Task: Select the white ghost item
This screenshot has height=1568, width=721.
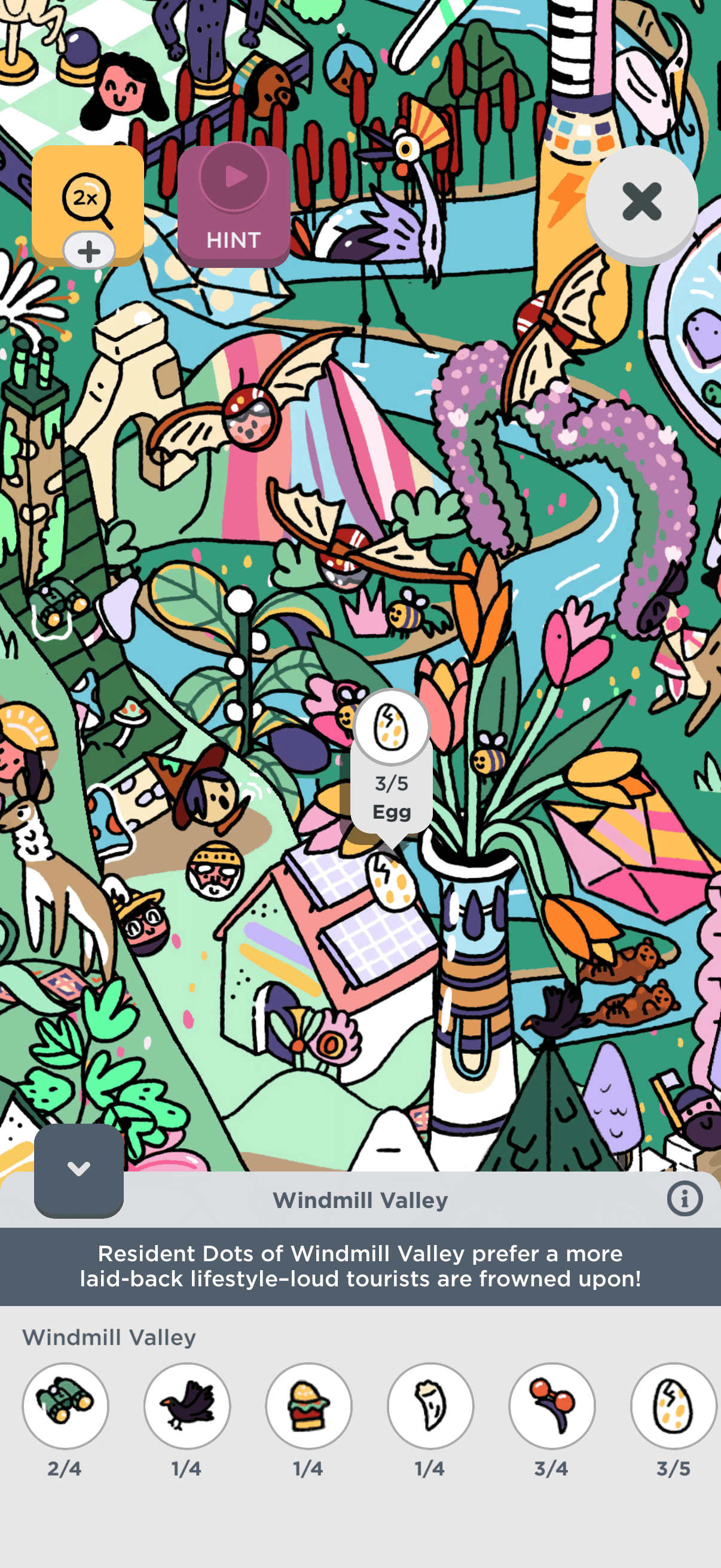Action: (430, 1405)
